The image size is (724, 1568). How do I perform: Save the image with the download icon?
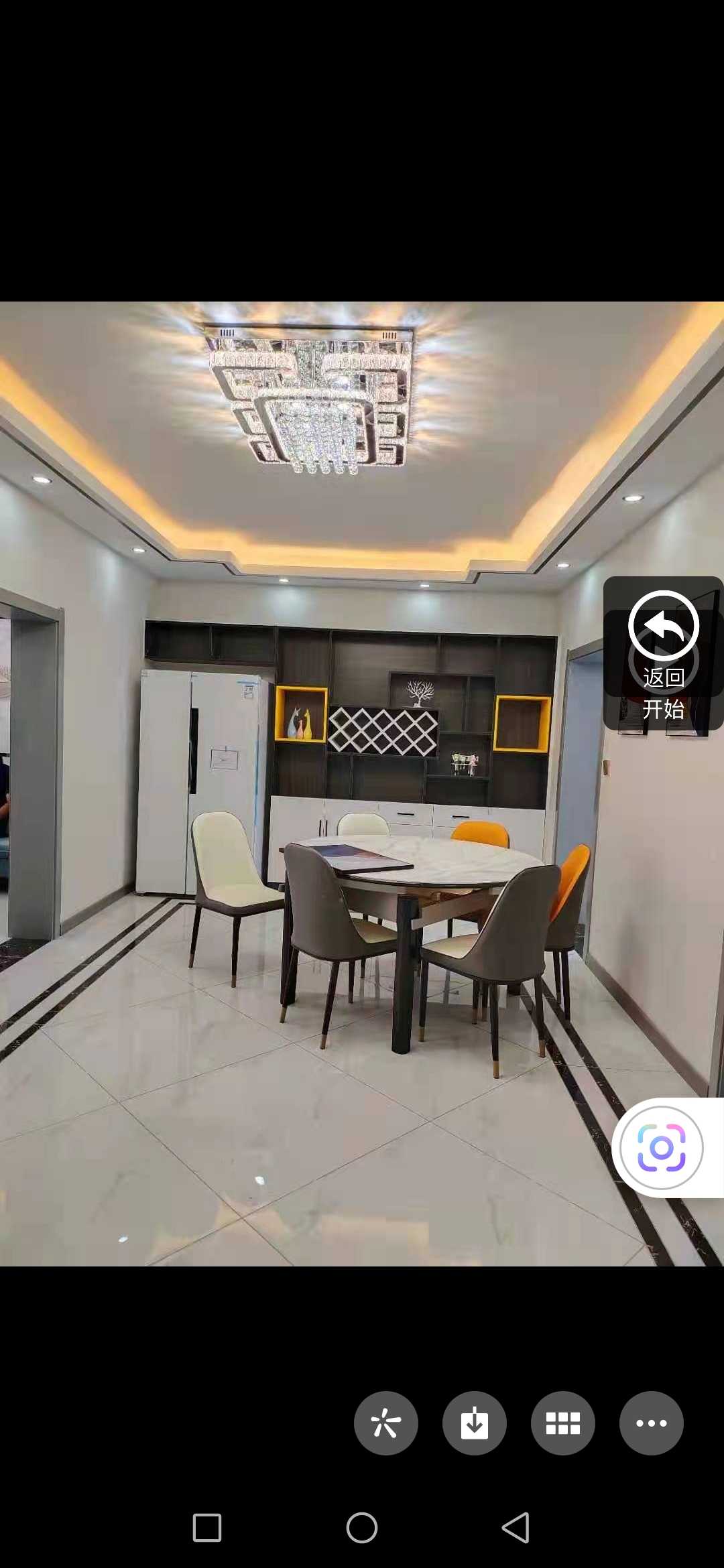[475, 1423]
